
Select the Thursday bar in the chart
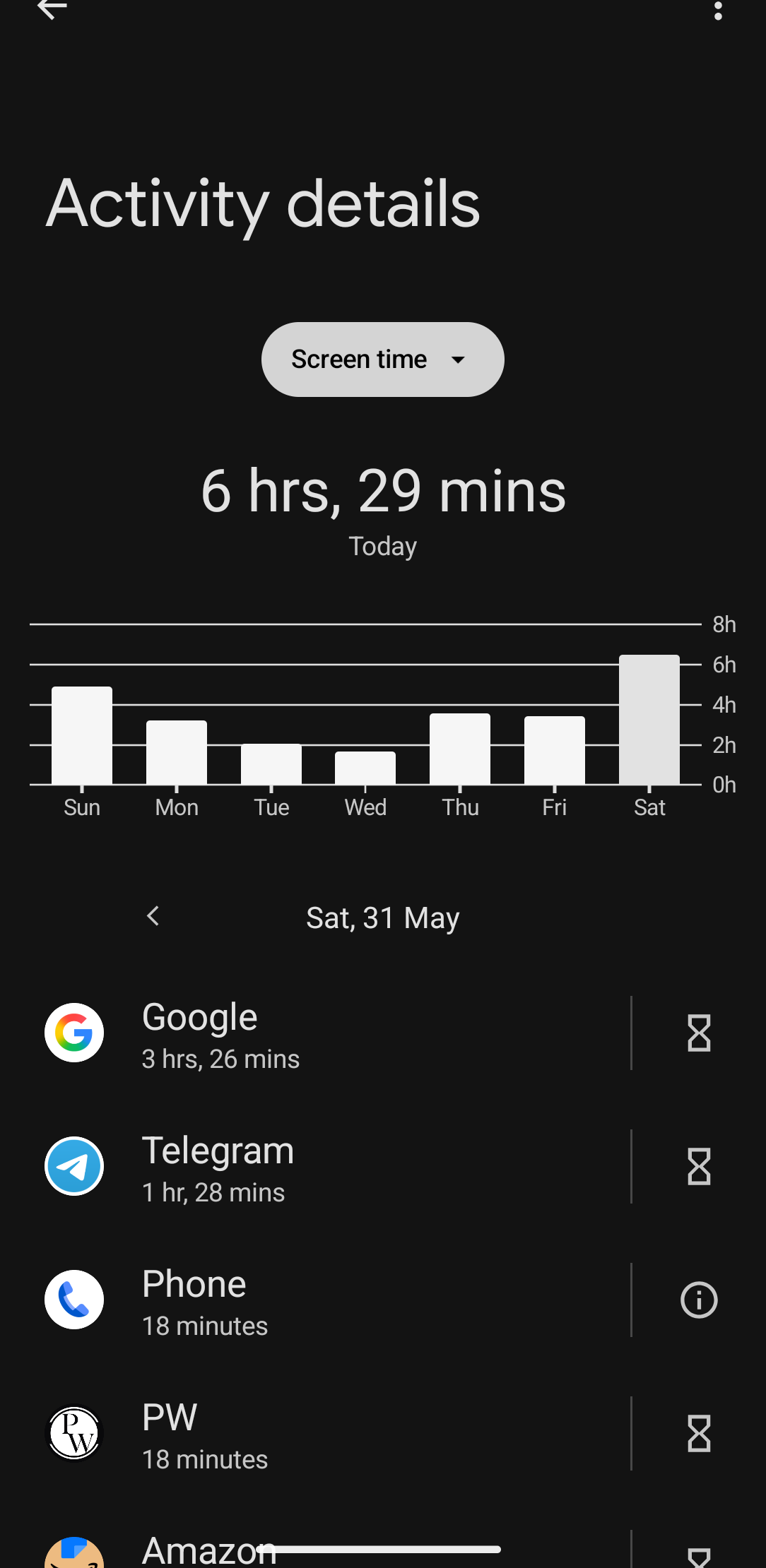460,749
